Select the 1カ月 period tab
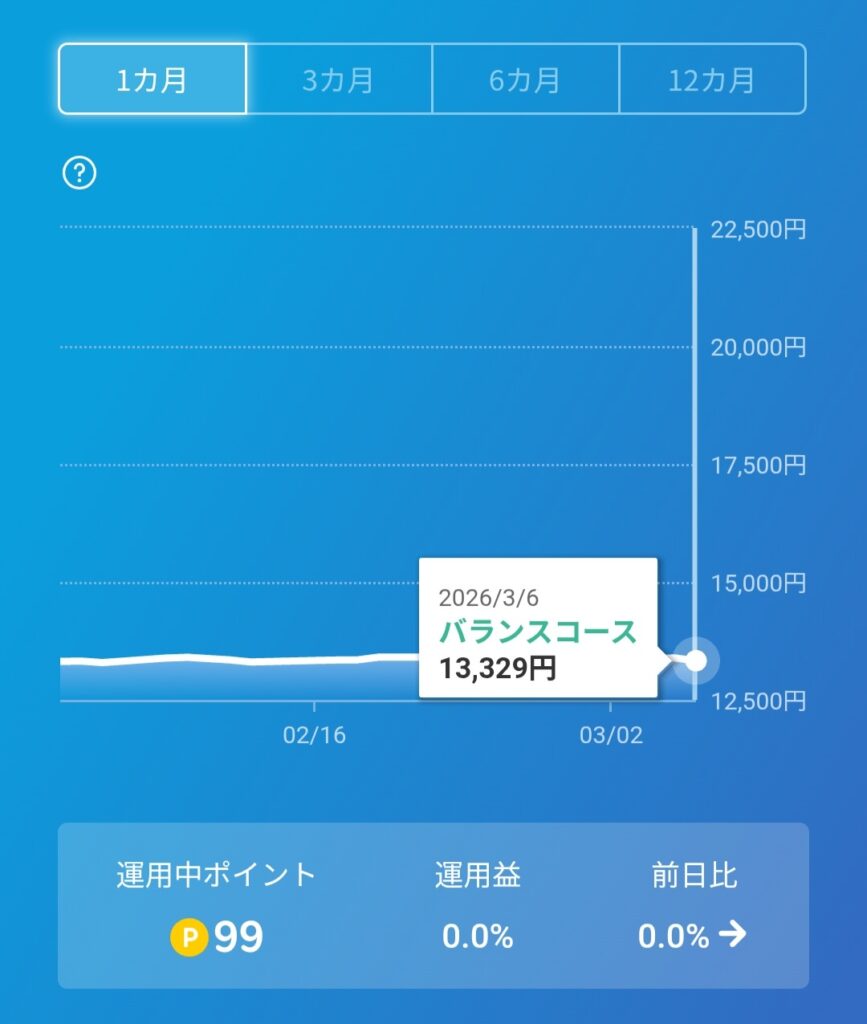This screenshot has width=867, height=1024. tap(152, 80)
